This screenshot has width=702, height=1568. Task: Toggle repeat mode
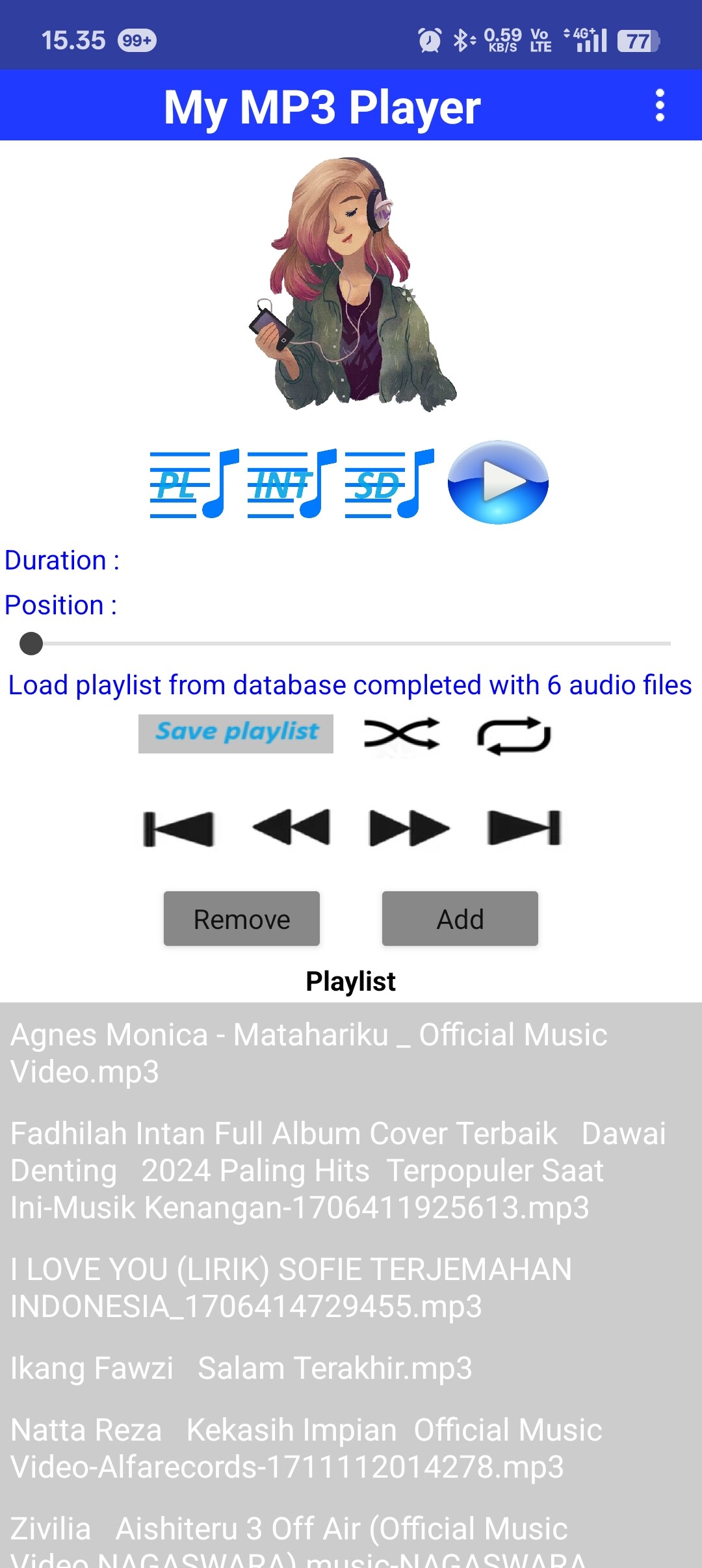[514, 736]
